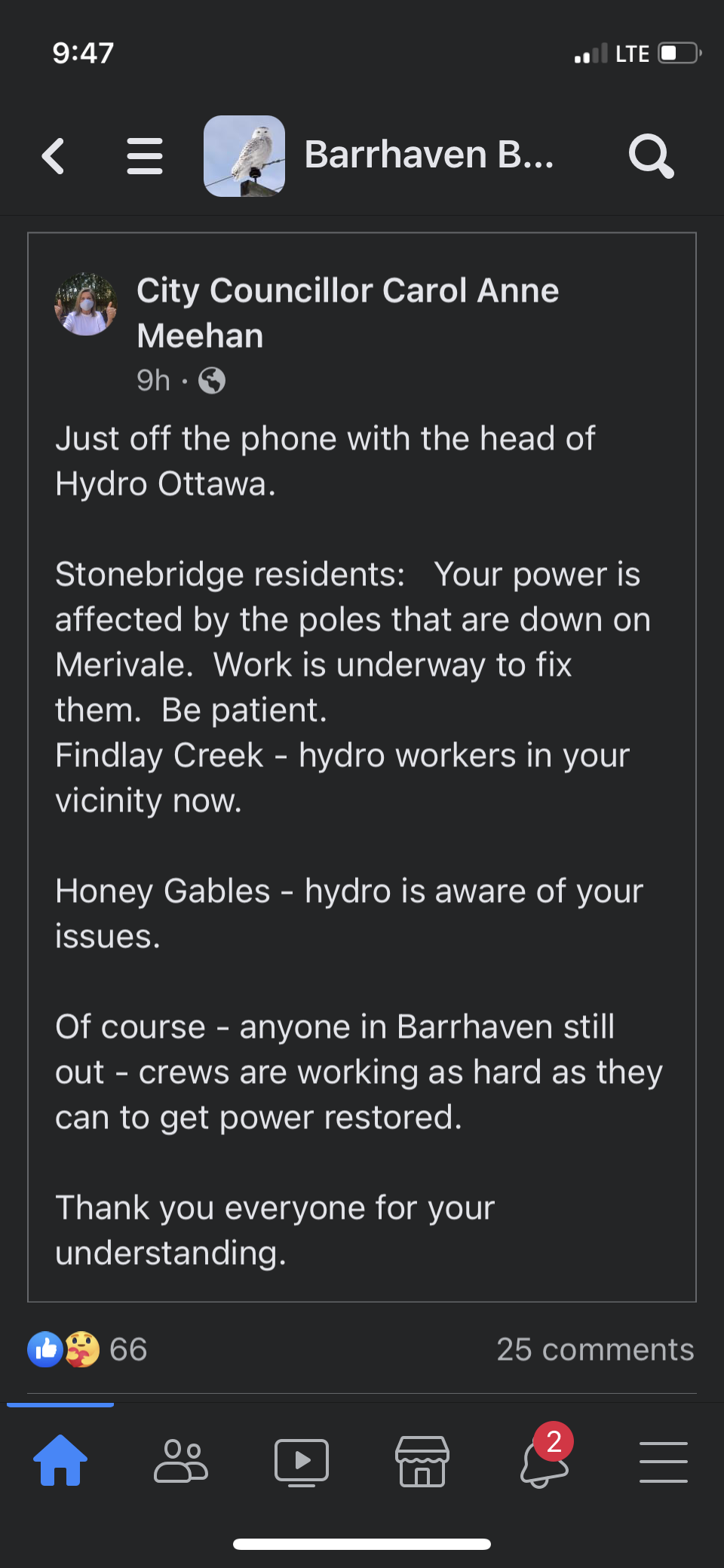Image resolution: width=724 pixels, height=1568 pixels.
Task: Open the group menu hamburger icon
Action: coord(145,156)
